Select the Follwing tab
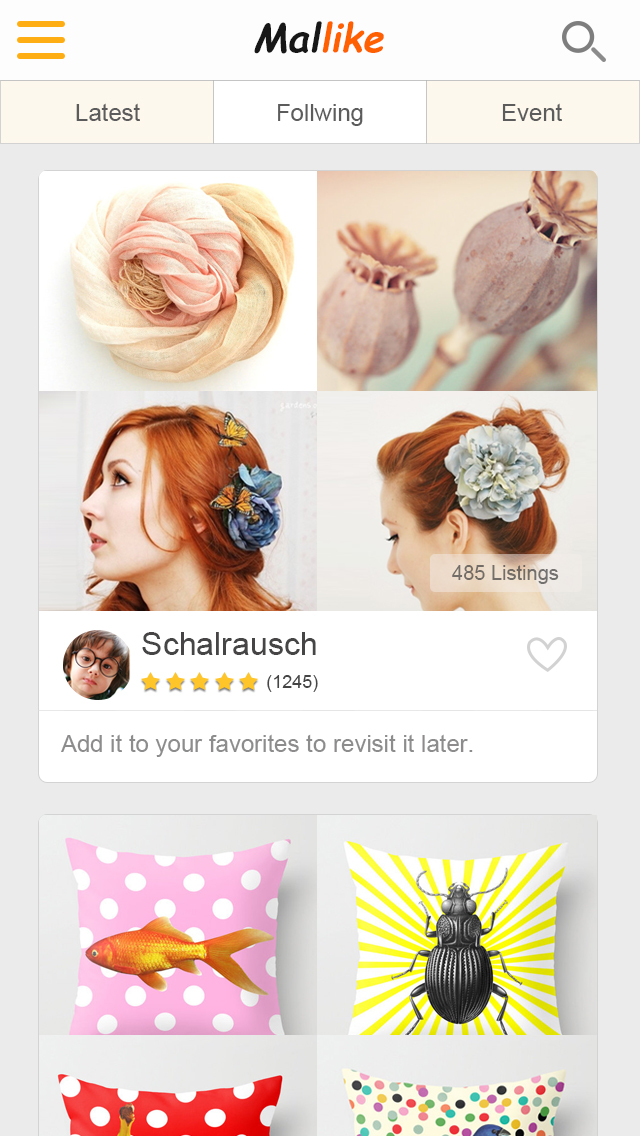Viewport: 640px width, 1136px height. pyautogui.click(x=320, y=113)
